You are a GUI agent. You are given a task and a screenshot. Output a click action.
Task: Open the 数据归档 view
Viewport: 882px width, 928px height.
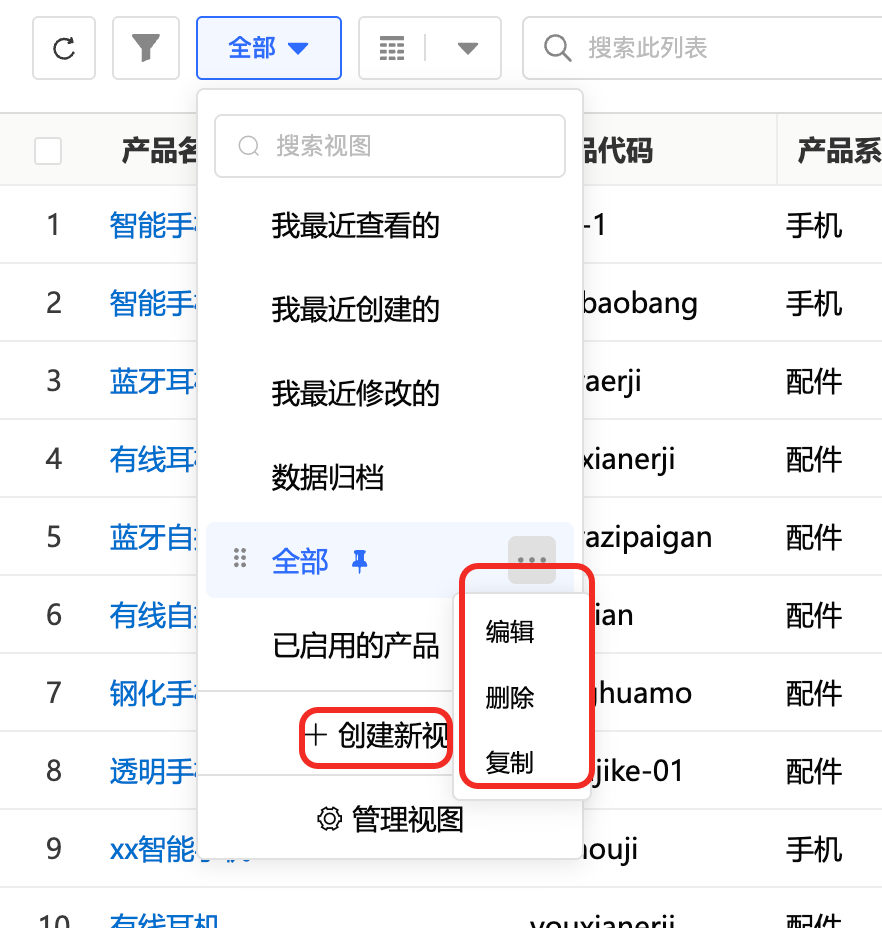327,477
